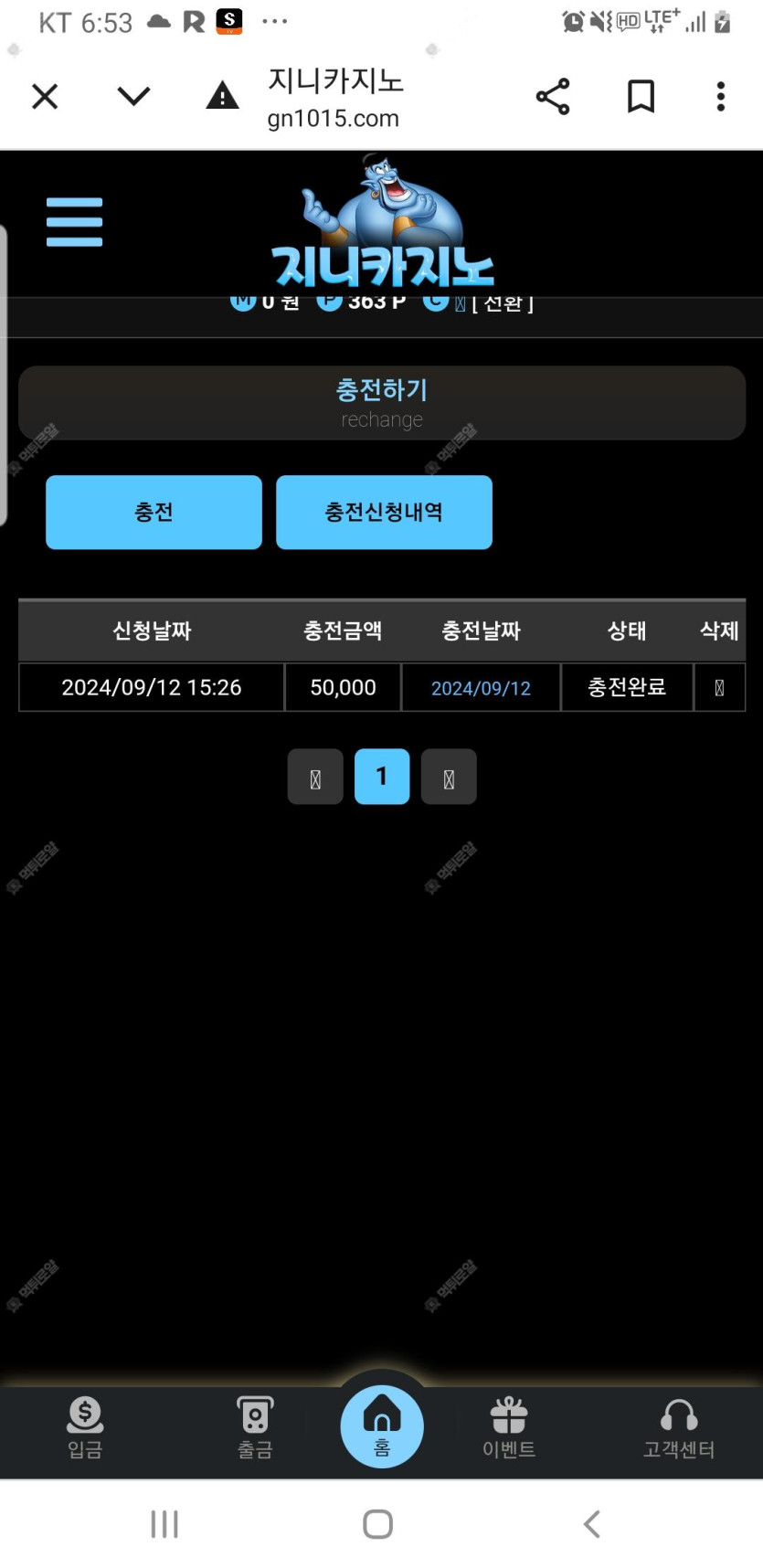Go to the 홈 home tab
This screenshot has height=1568, width=763.
382,1425
